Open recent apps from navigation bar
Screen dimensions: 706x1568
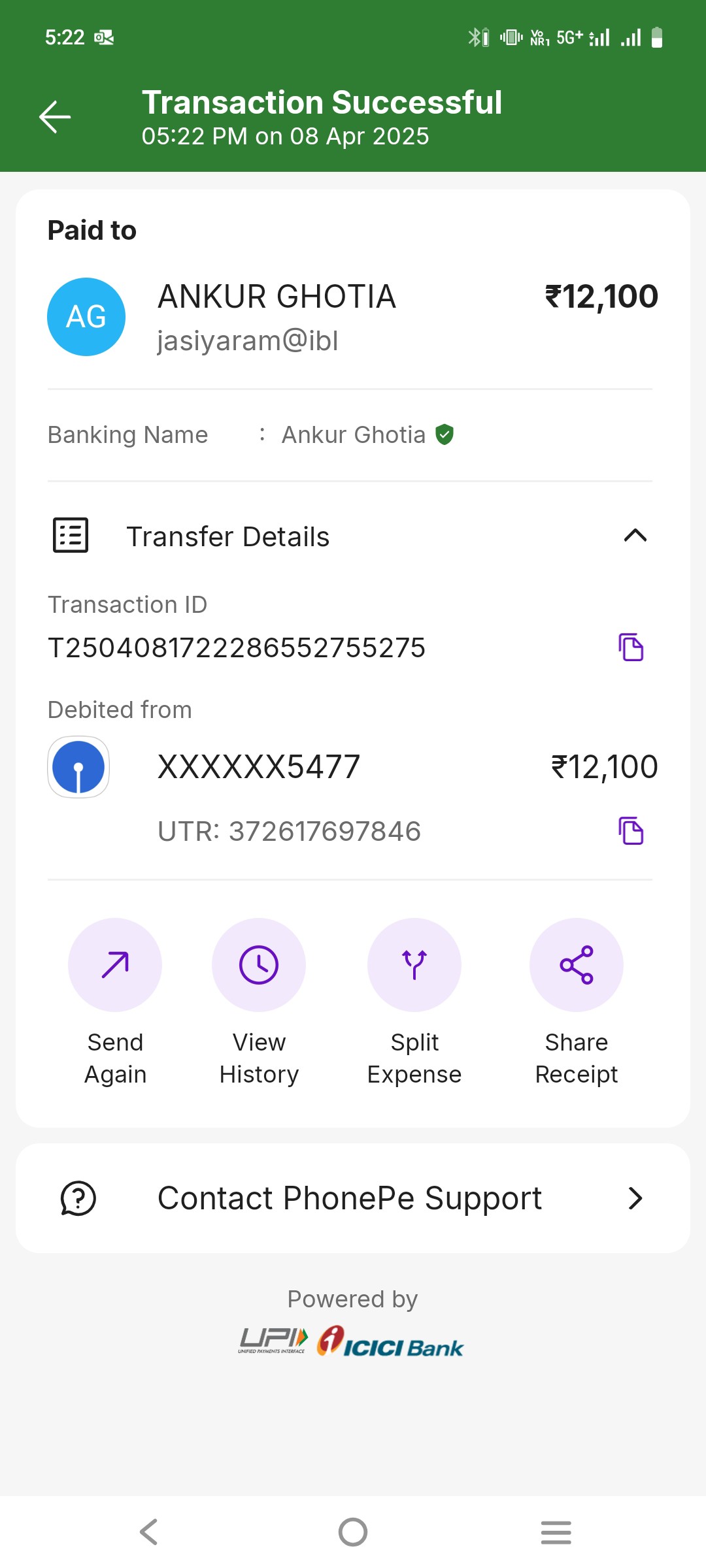click(556, 1532)
